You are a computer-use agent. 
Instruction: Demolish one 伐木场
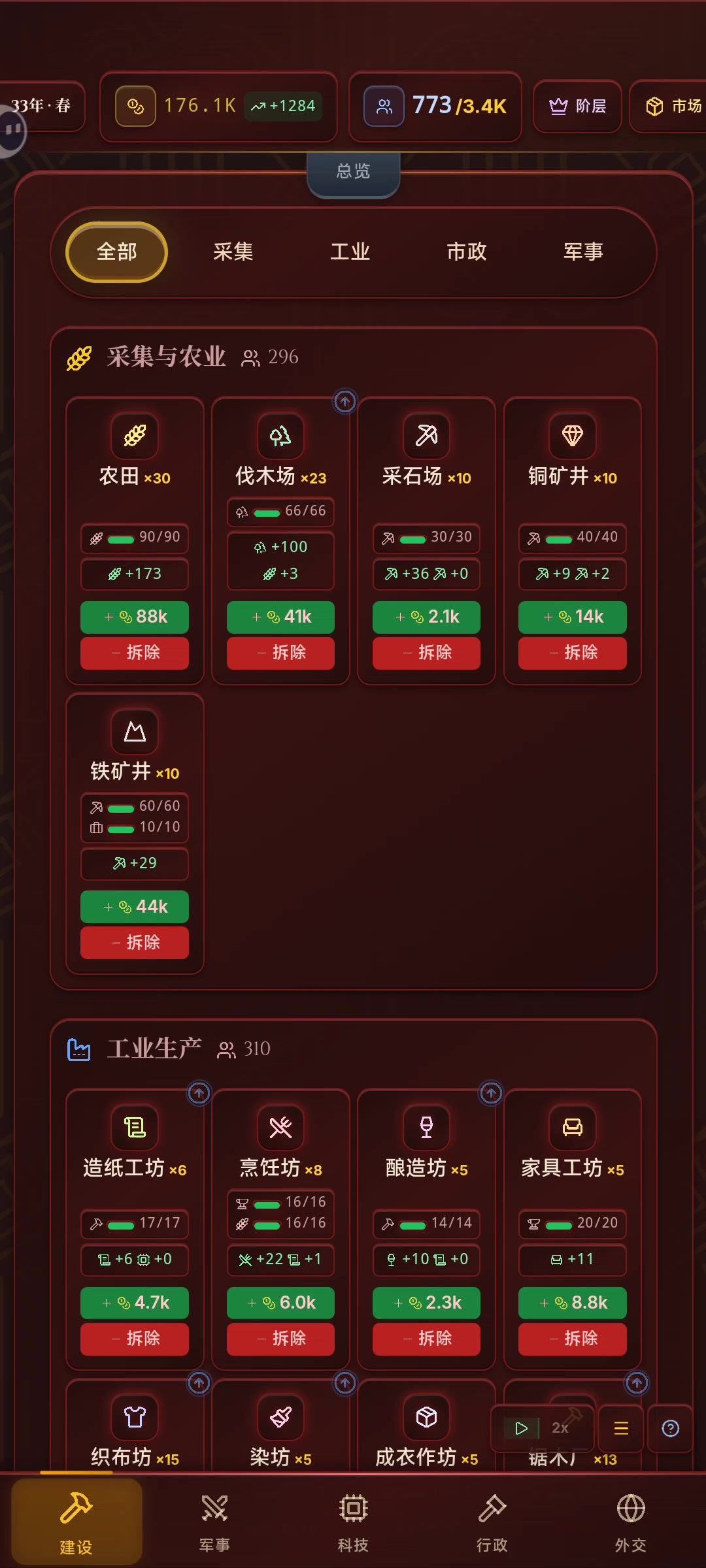pos(280,653)
